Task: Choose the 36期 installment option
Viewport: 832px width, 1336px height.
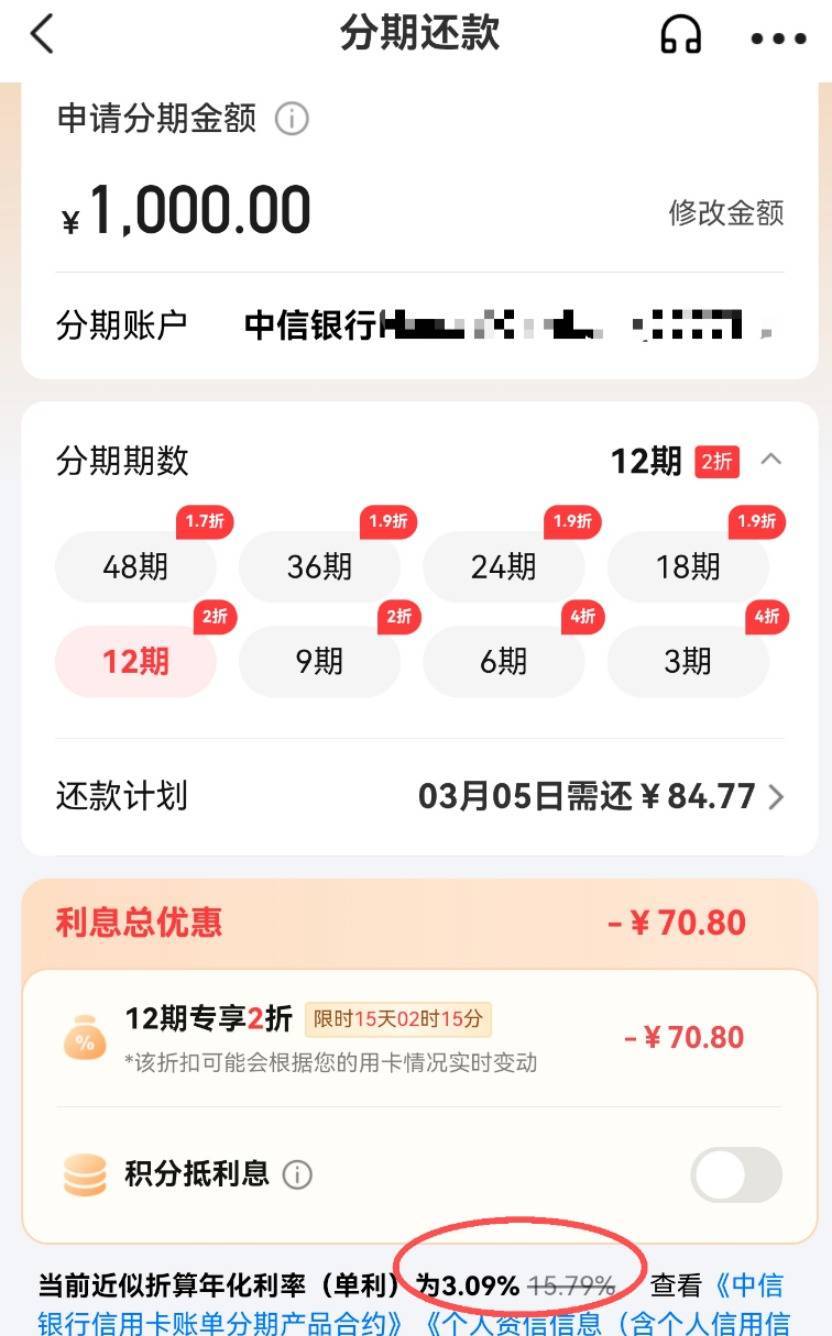Action: pos(319,567)
